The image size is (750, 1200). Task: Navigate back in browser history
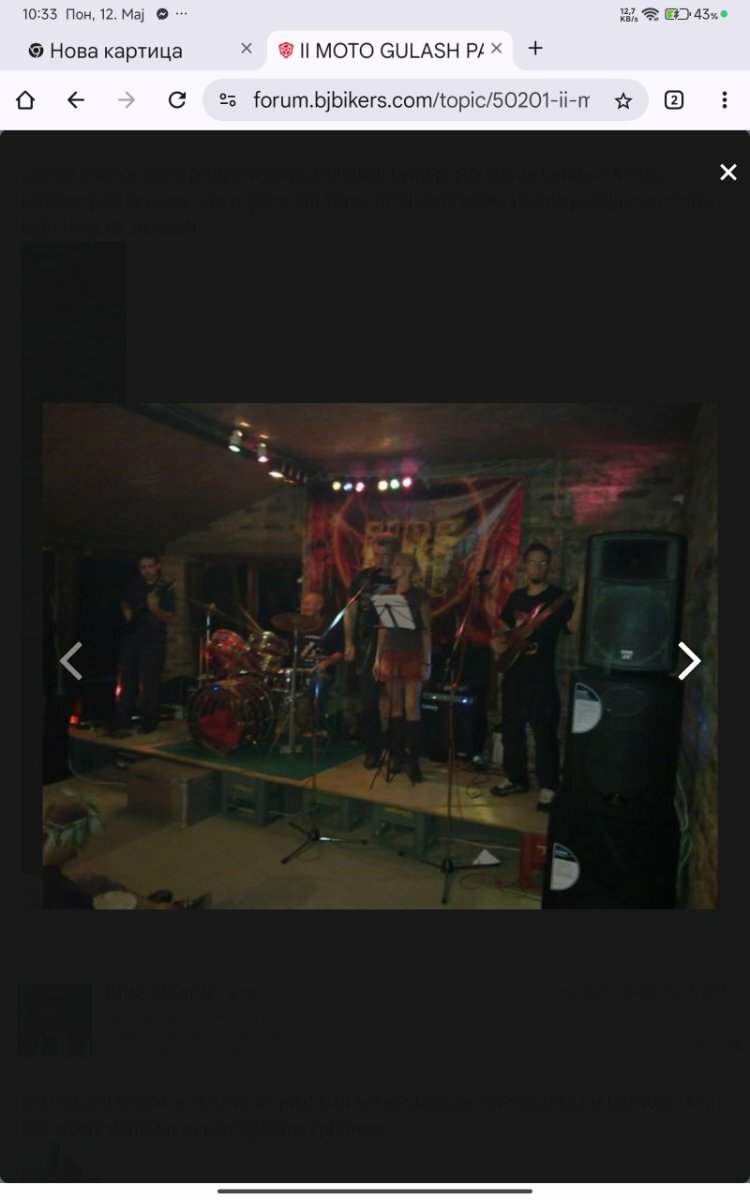pos(76,100)
